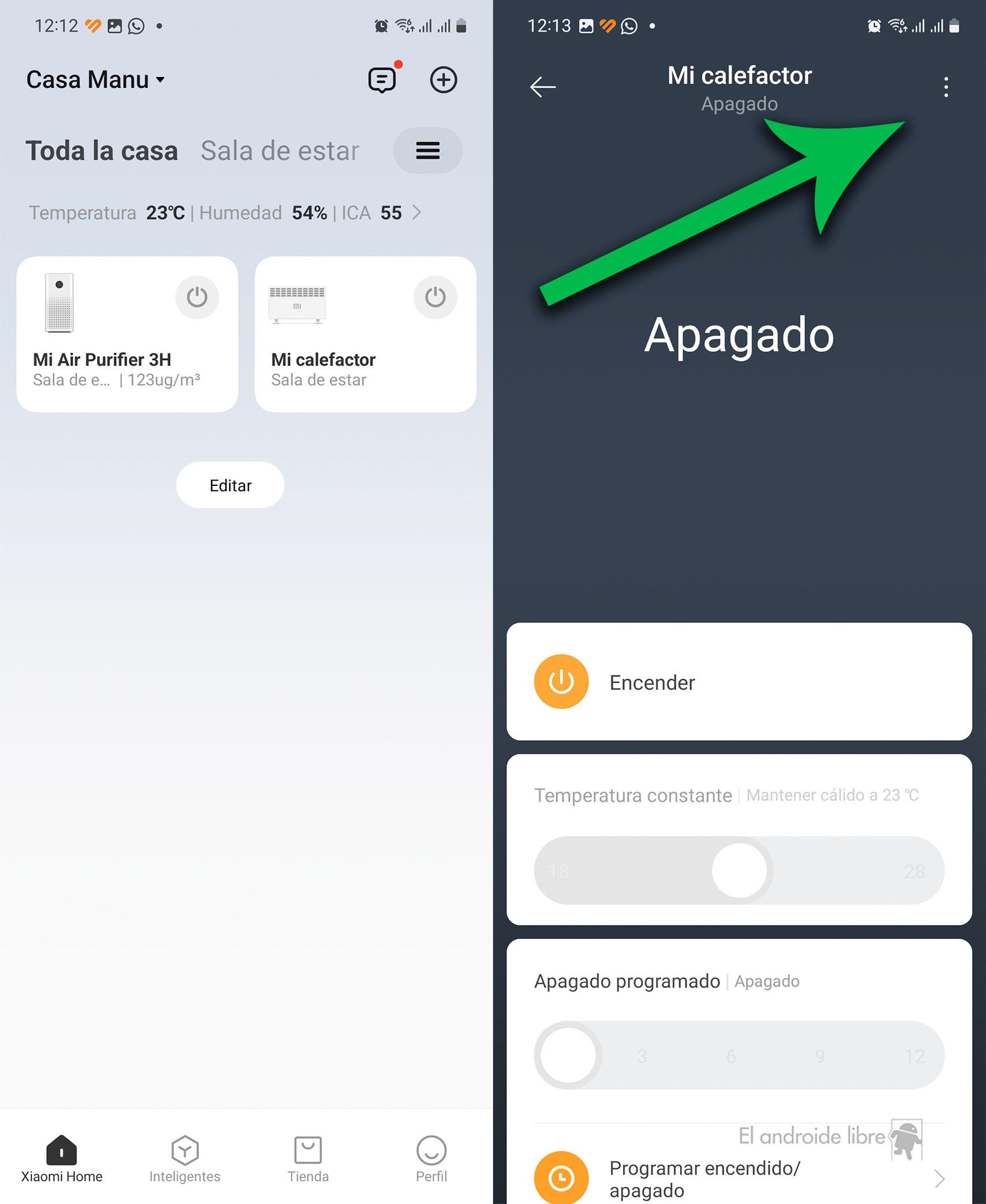The height and width of the screenshot is (1204, 986).
Task: Switch to the Inteligentes tab
Action: (x=185, y=1158)
